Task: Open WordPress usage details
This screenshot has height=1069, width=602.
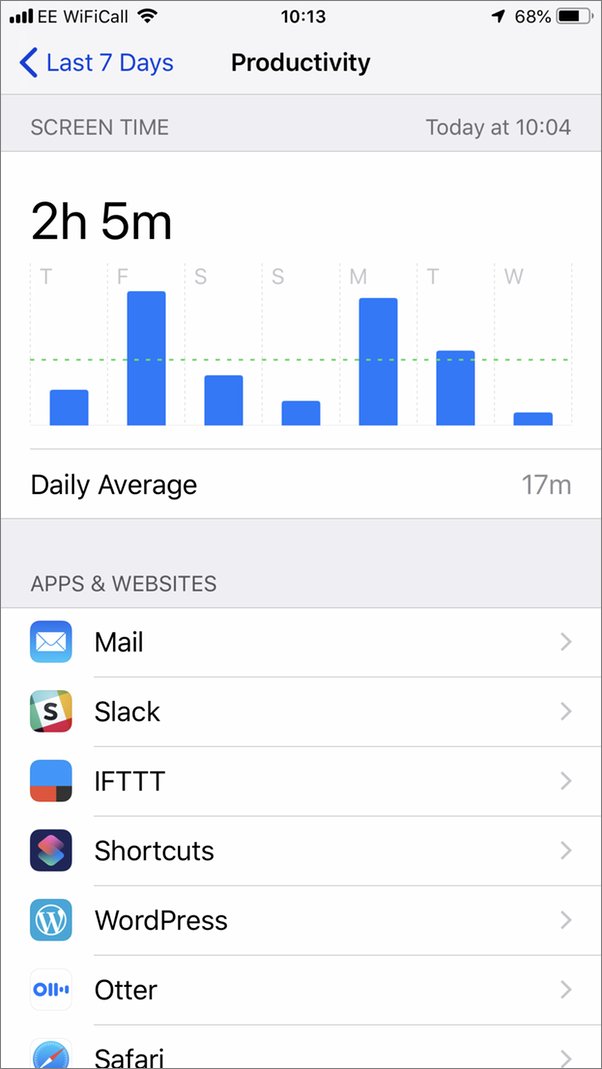Action: [x=301, y=920]
